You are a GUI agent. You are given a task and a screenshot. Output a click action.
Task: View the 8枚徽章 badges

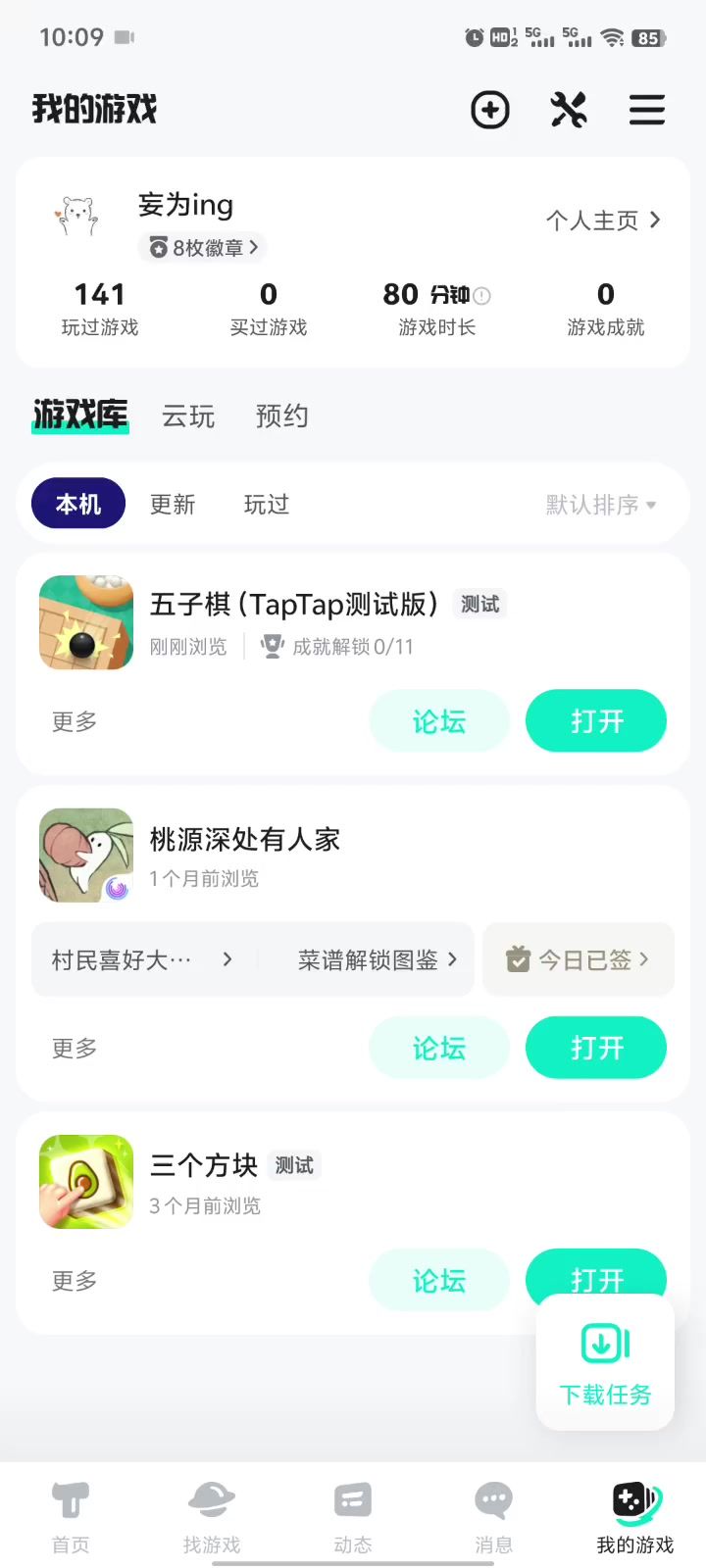coord(204,248)
